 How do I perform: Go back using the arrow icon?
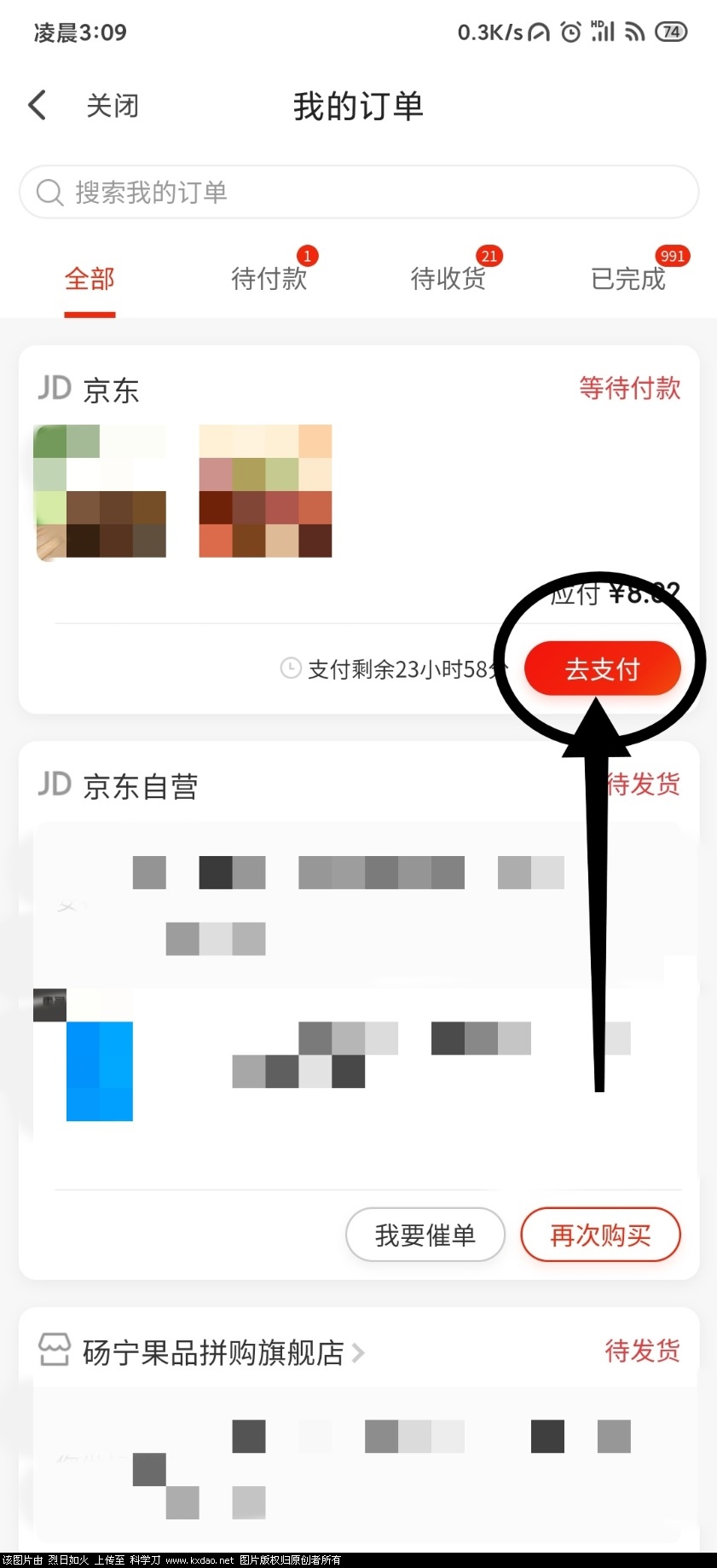tap(37, 106)
